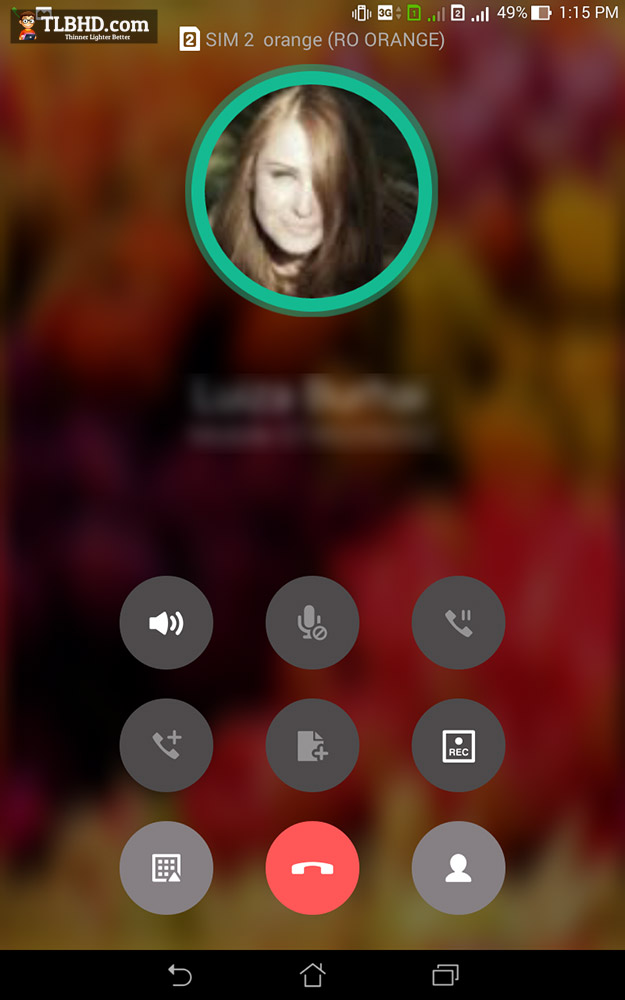Open the contacts icon button
Viewport: 625px width, 1000px height.
(x=459, y=868)
